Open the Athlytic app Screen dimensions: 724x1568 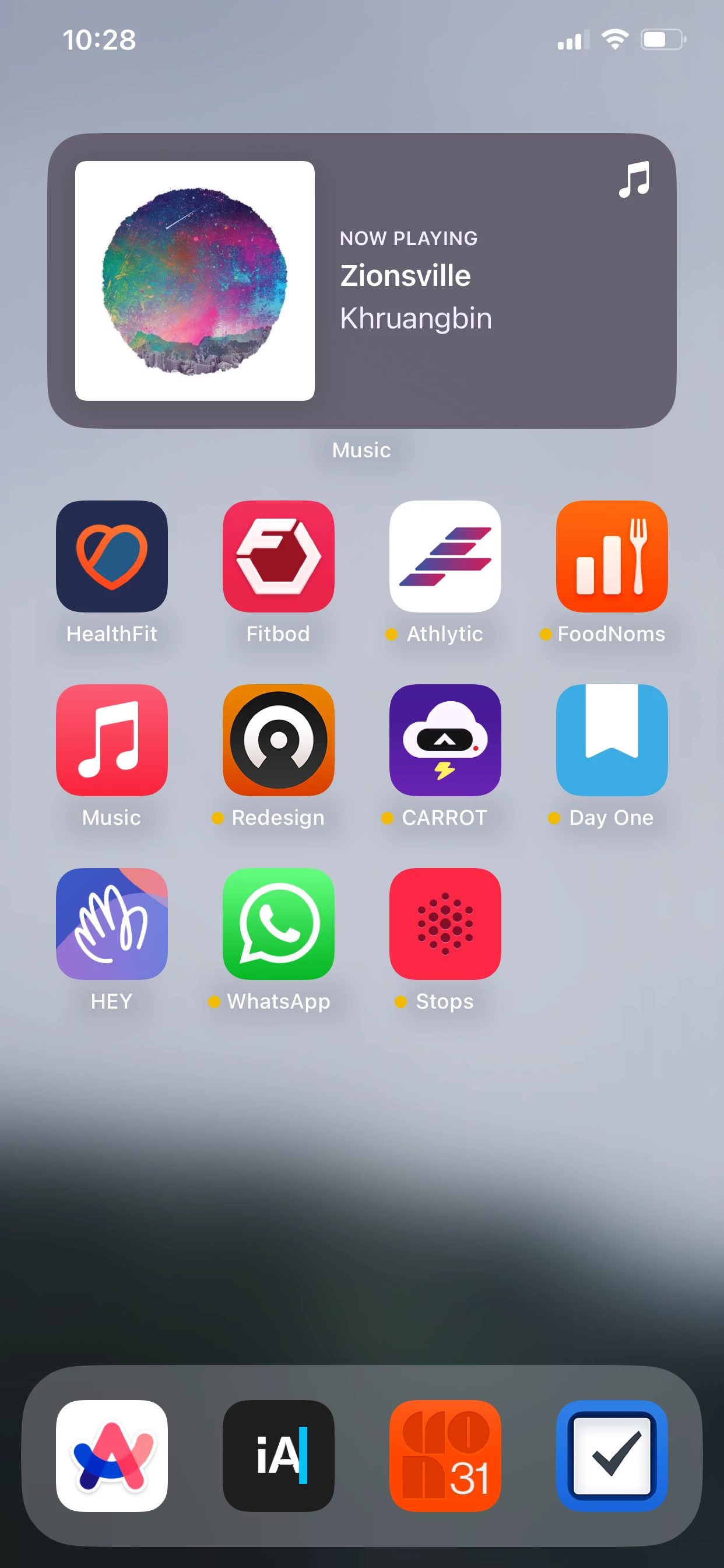click(445, 556)
